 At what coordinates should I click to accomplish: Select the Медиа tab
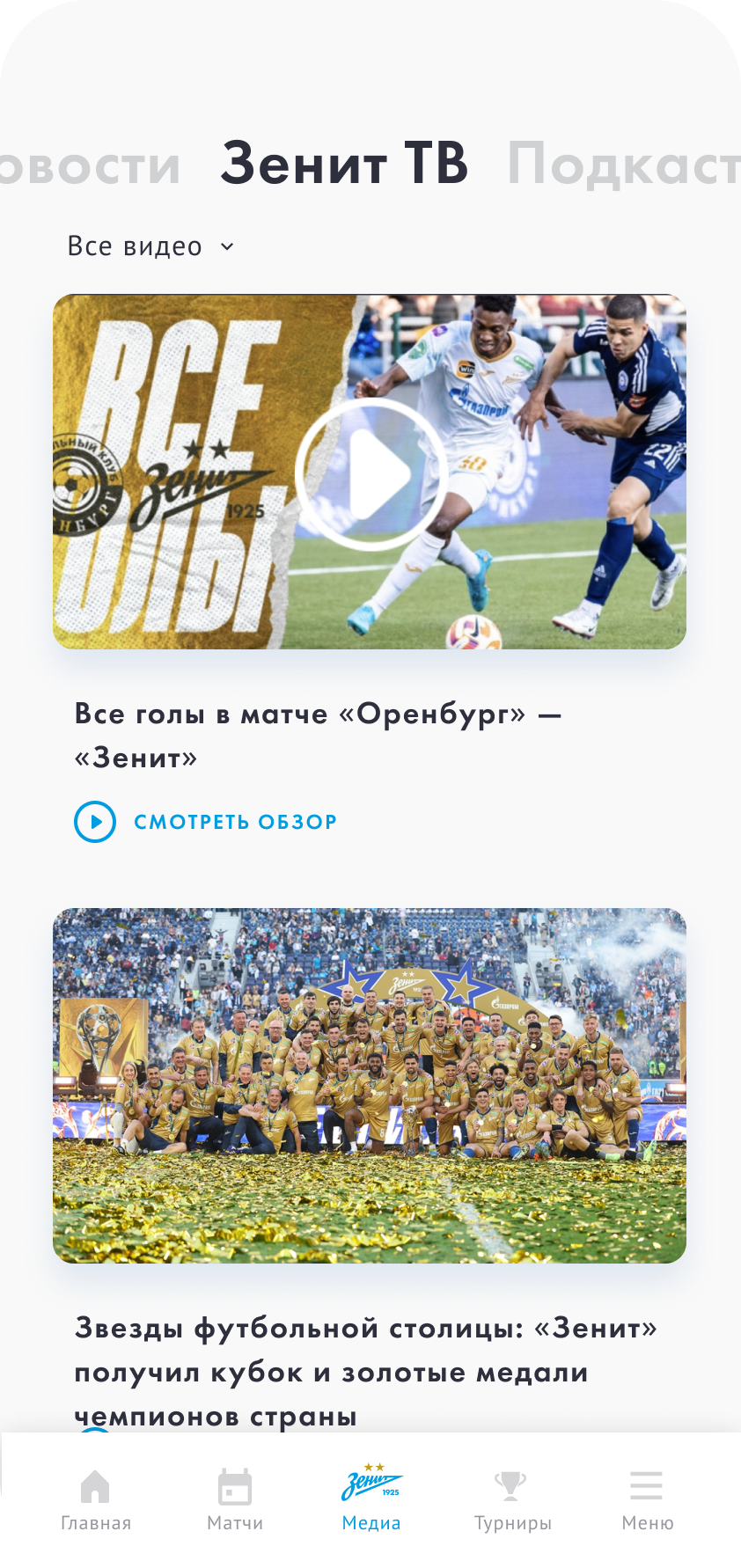370,1499
